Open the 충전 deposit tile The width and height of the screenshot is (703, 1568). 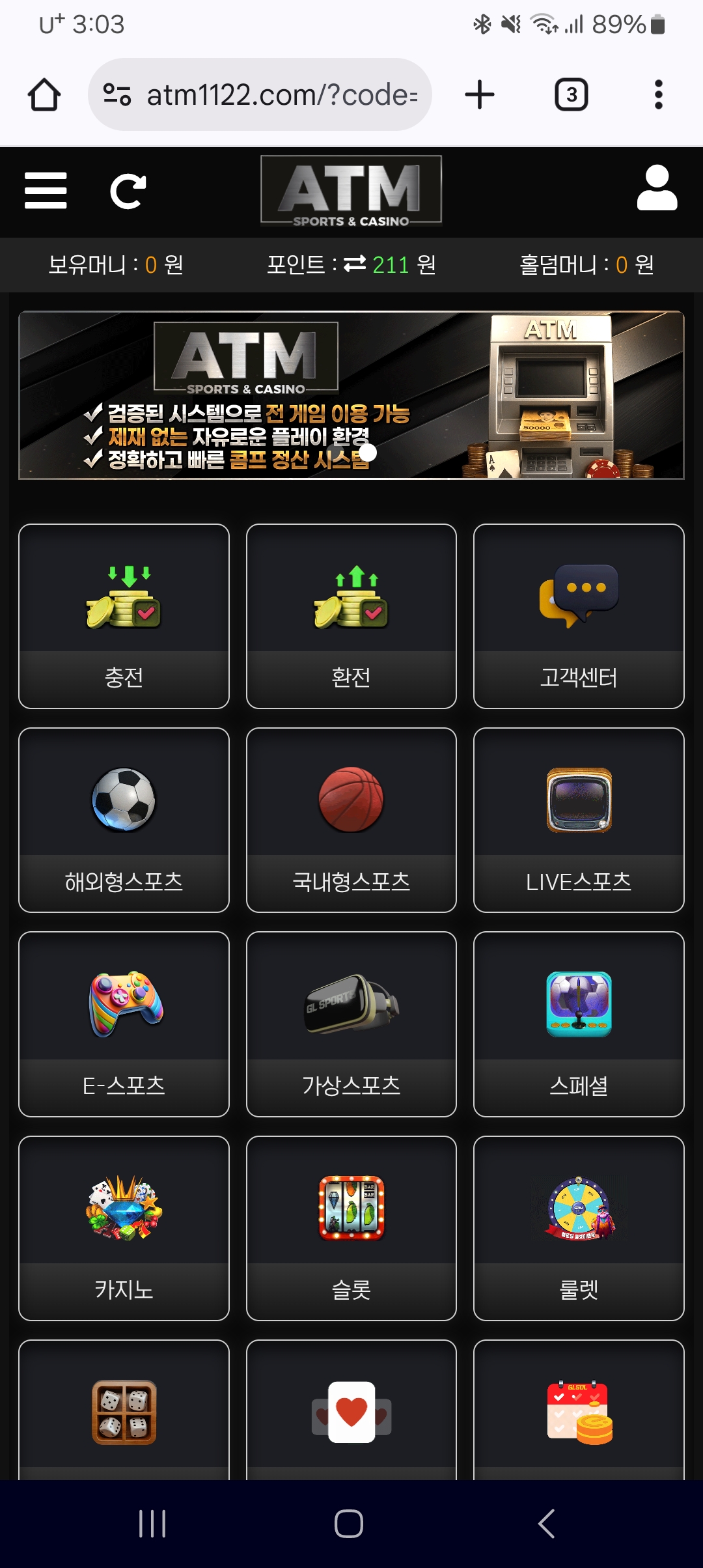(124, 615)
